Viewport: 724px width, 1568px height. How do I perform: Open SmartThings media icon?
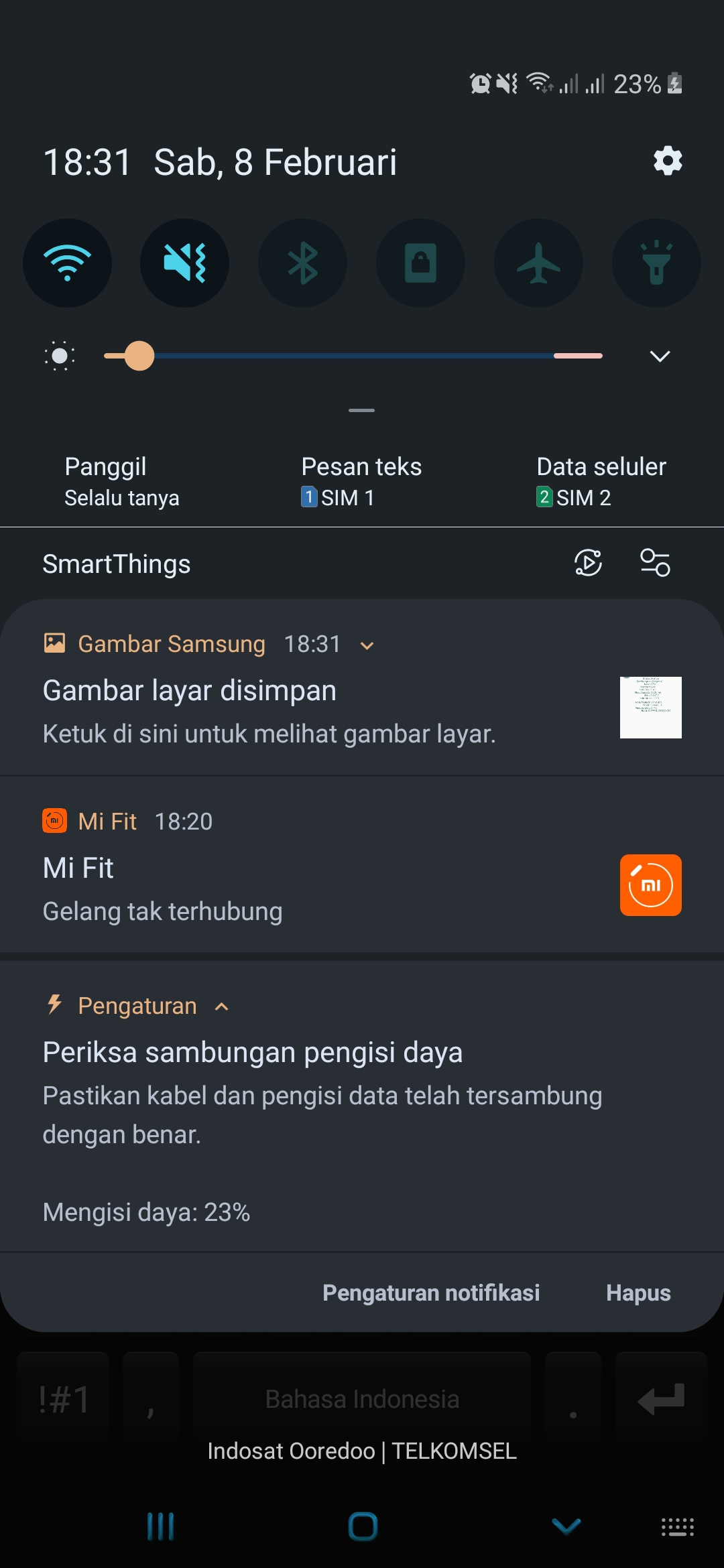point(588,563)
